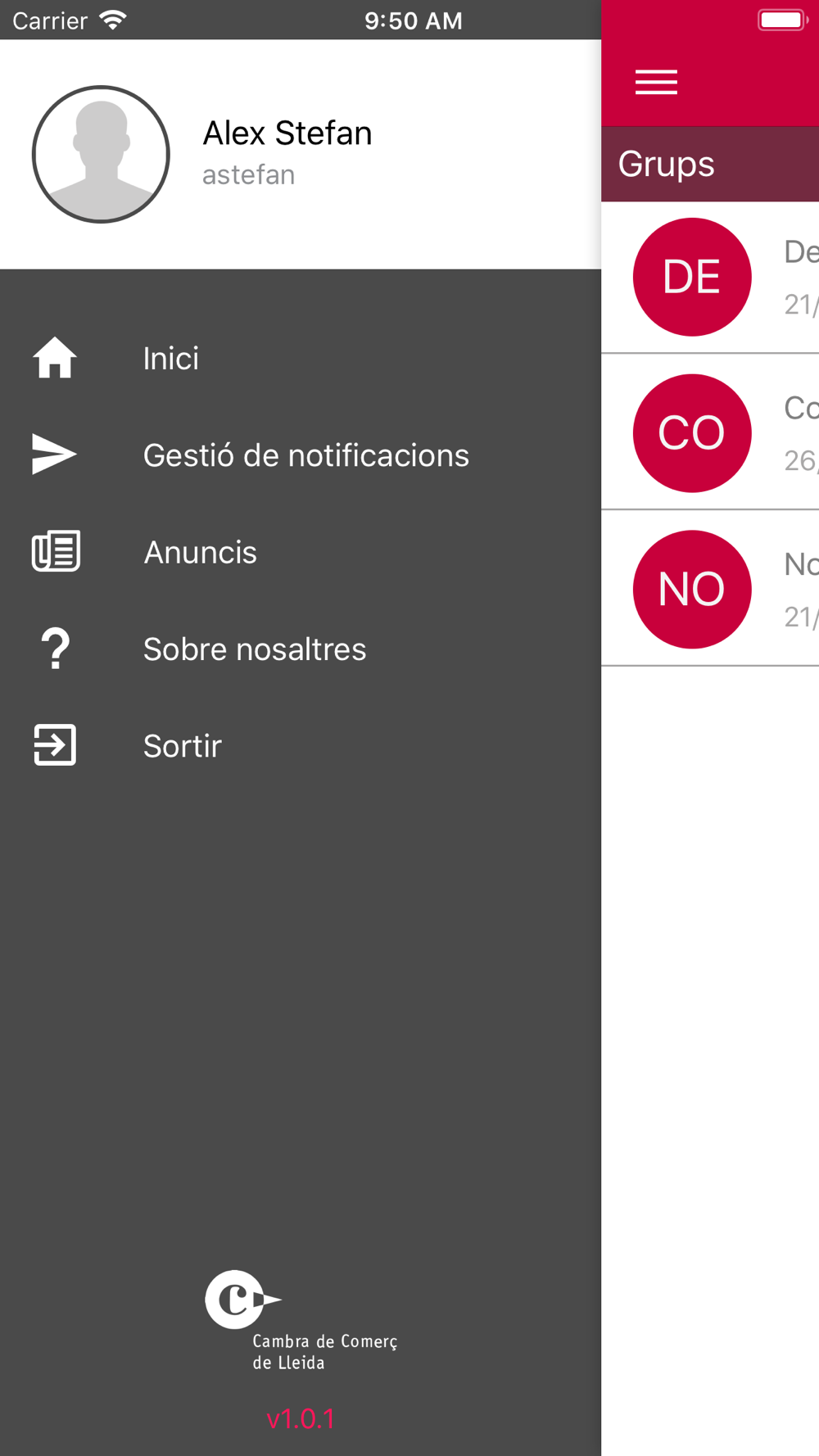
Task: Go to Inici in the drawer
Action: click(x=170, y=359)
